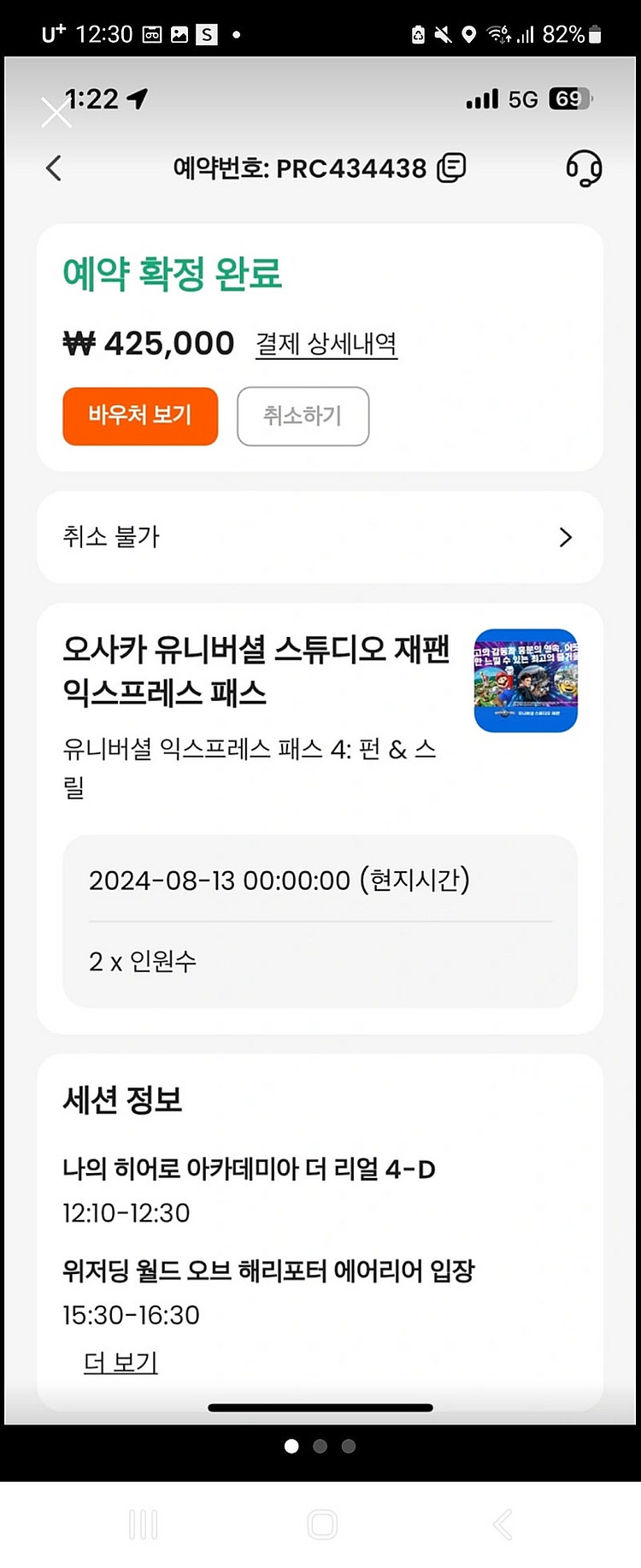Jump to the third image dot
Viewport: 641px width, 1568px height.
pos(349,1446)
